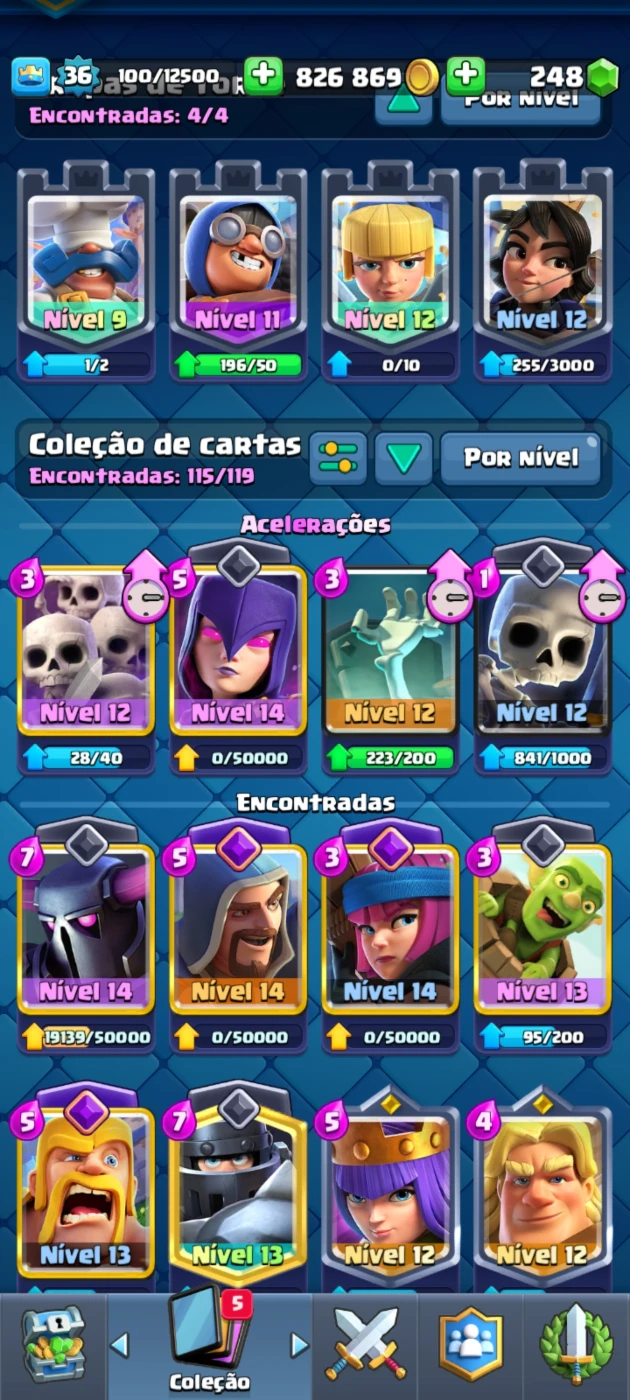630x1400 pixels.
Task: Select the Nível 11 tower card with goggles
Action: coord(238,270)
